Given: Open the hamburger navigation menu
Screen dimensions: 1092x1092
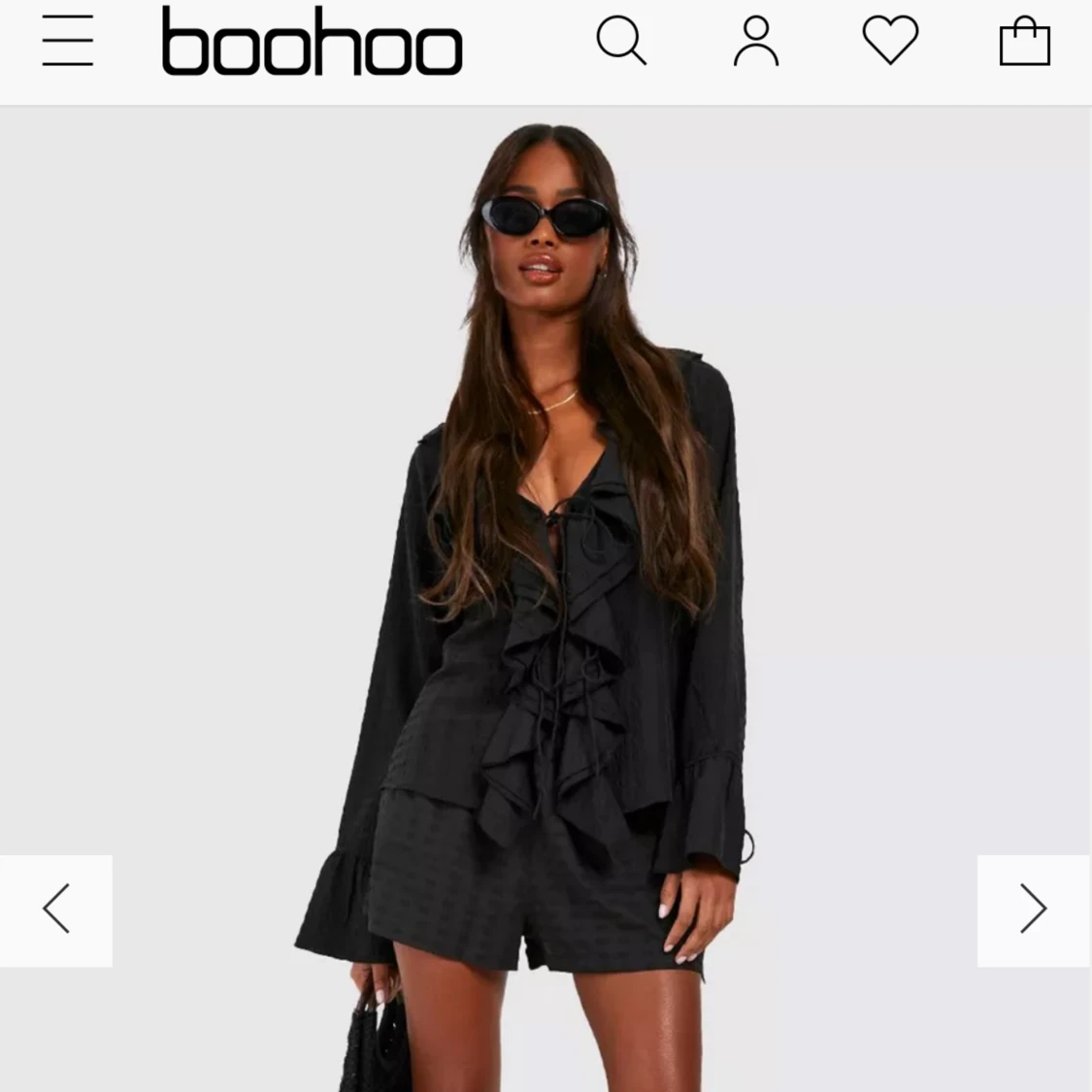Looking at the screenshot, I should [x=68, y=42].
